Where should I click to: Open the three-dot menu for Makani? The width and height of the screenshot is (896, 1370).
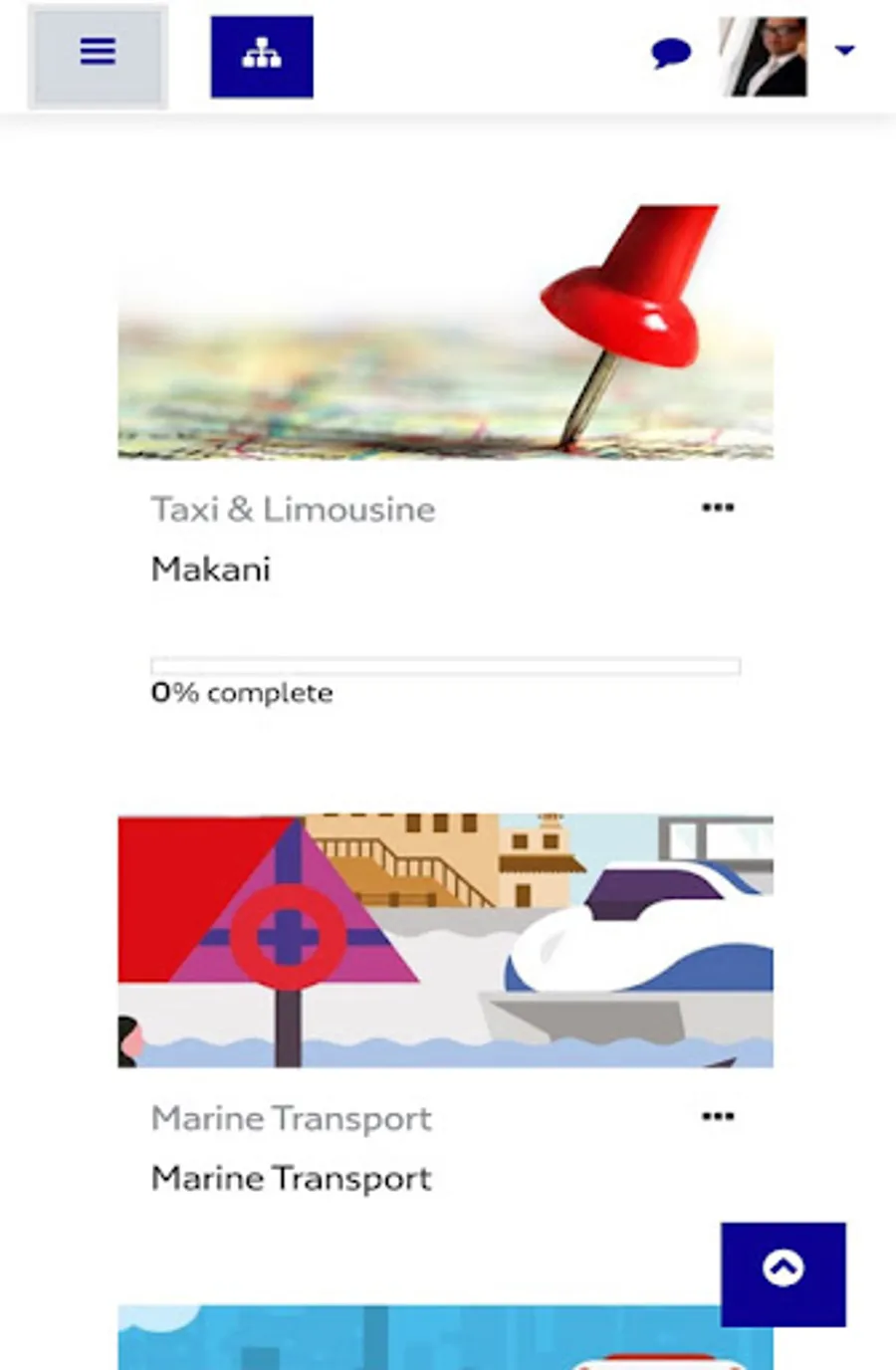pyautogui.click(x=718, y=508)
